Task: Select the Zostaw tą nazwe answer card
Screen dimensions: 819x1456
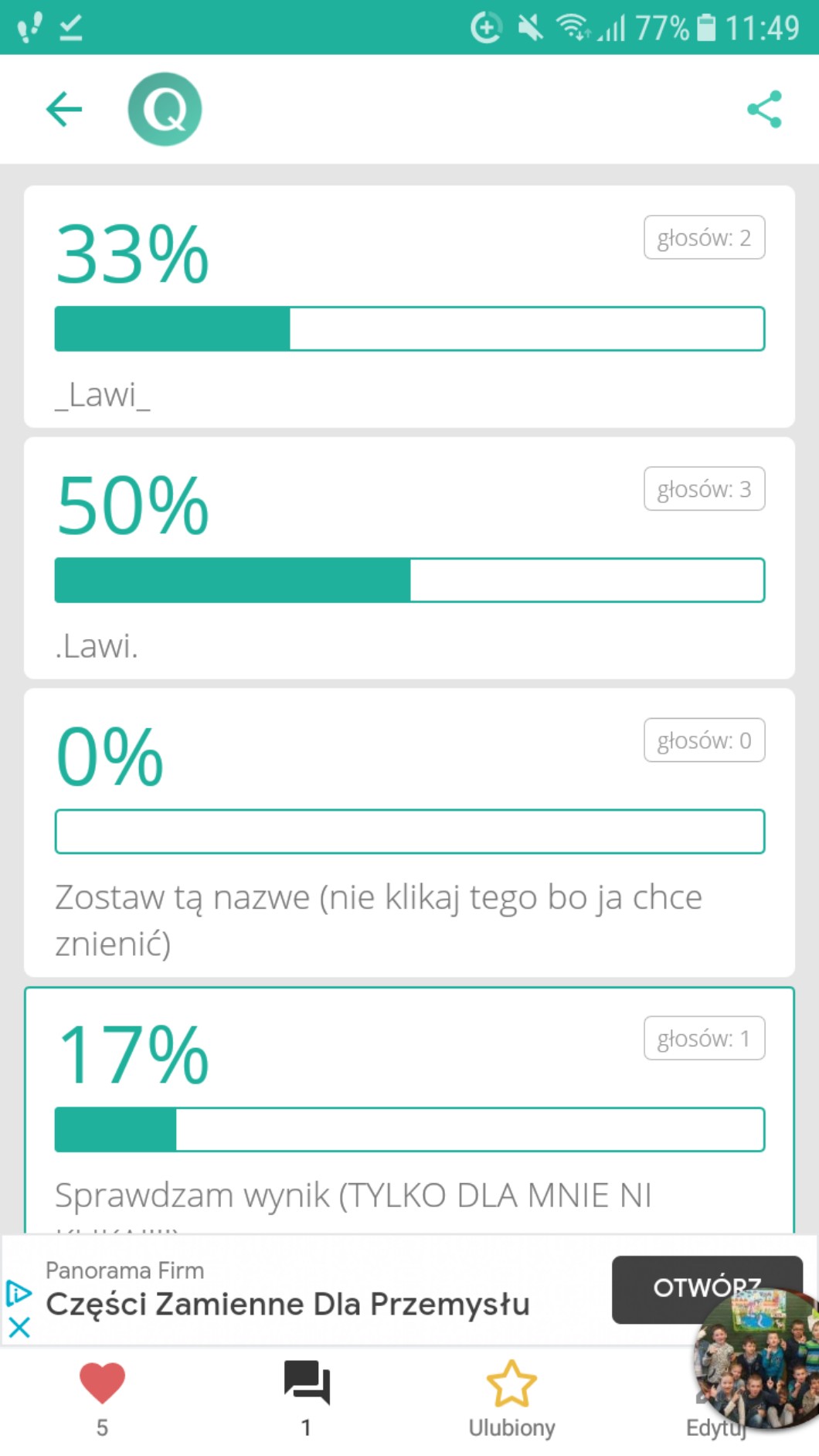Action: coord(409,832)
